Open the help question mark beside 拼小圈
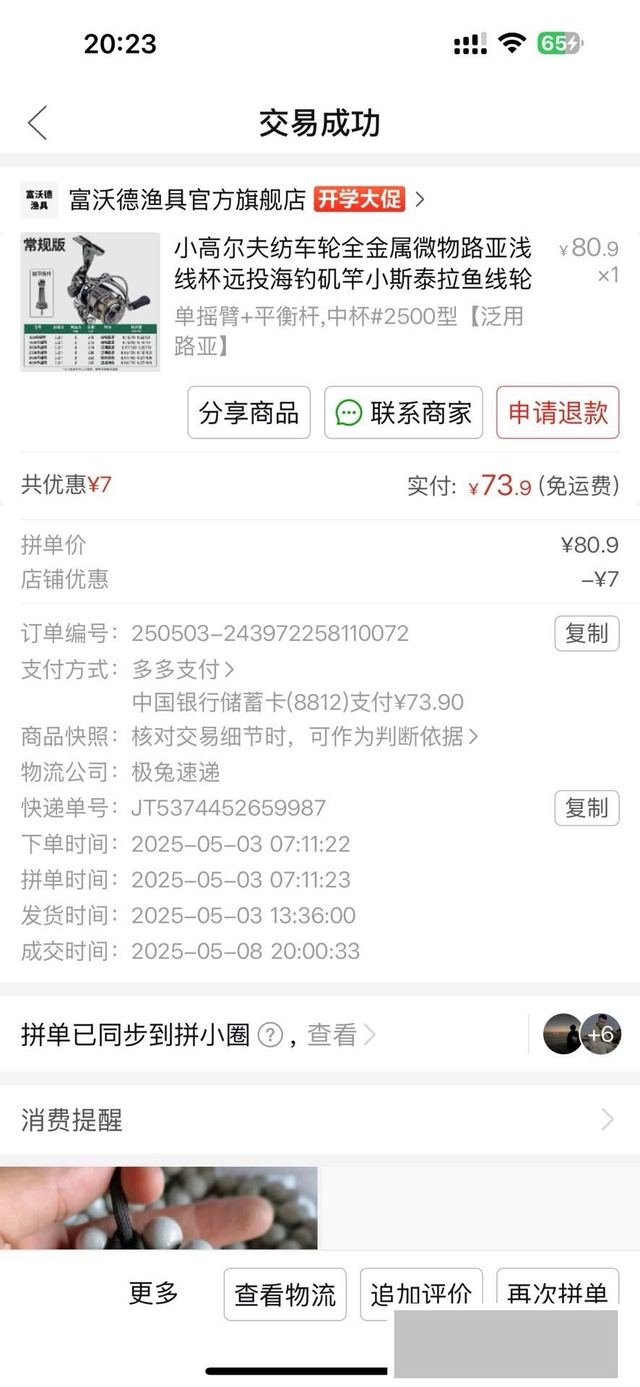Screen dimensions: 640x1387 click(270, 1035)
